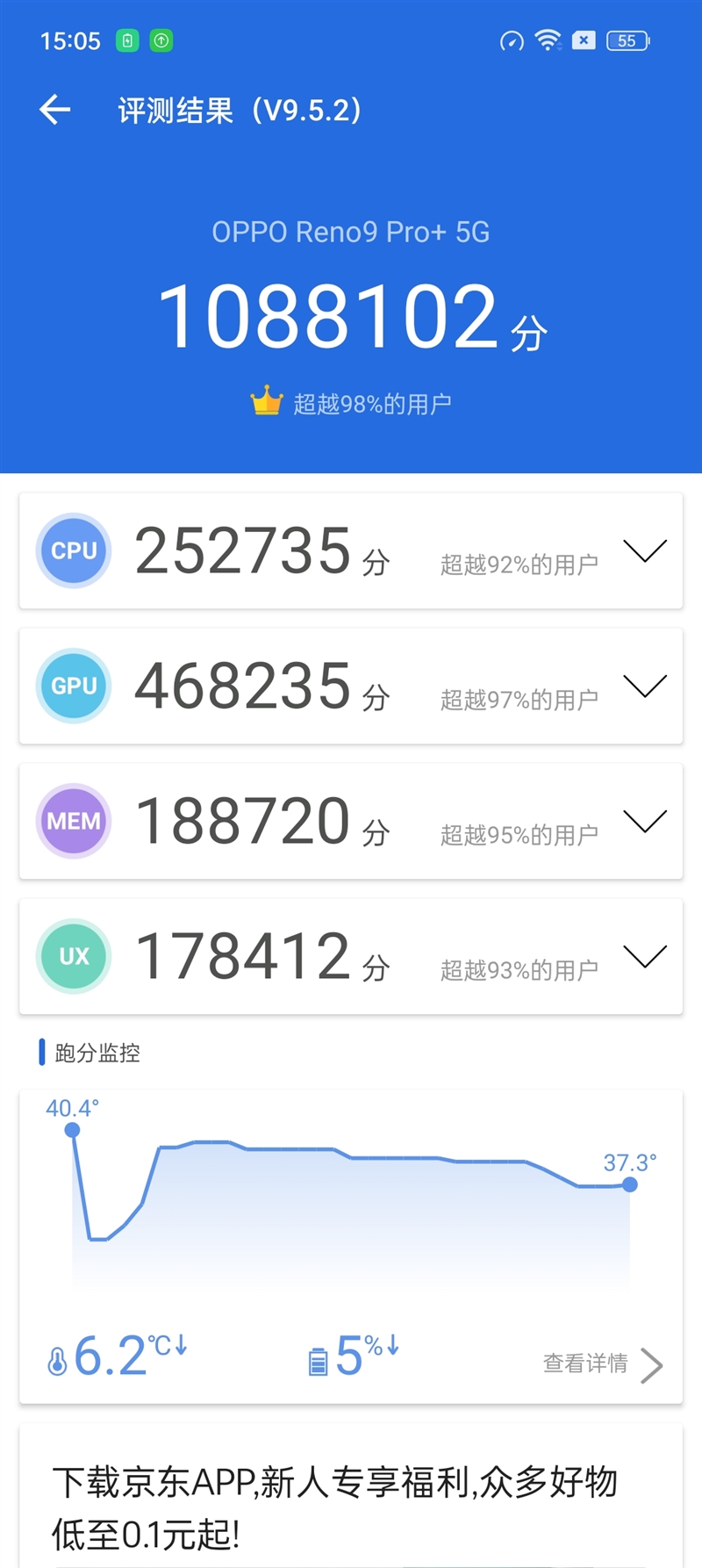The width and height of the screenshot is (702, 1568).
Task: Select the CPU score icon
Action: click(x=74, y=550)
